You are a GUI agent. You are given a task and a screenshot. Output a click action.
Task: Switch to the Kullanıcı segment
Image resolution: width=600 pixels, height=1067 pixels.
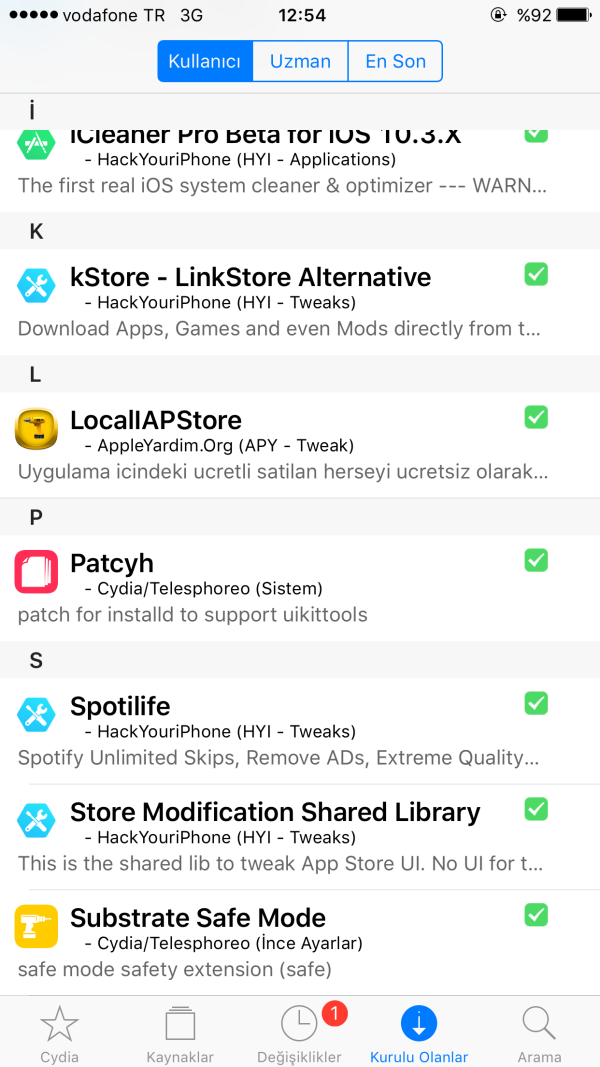point(205,61)
